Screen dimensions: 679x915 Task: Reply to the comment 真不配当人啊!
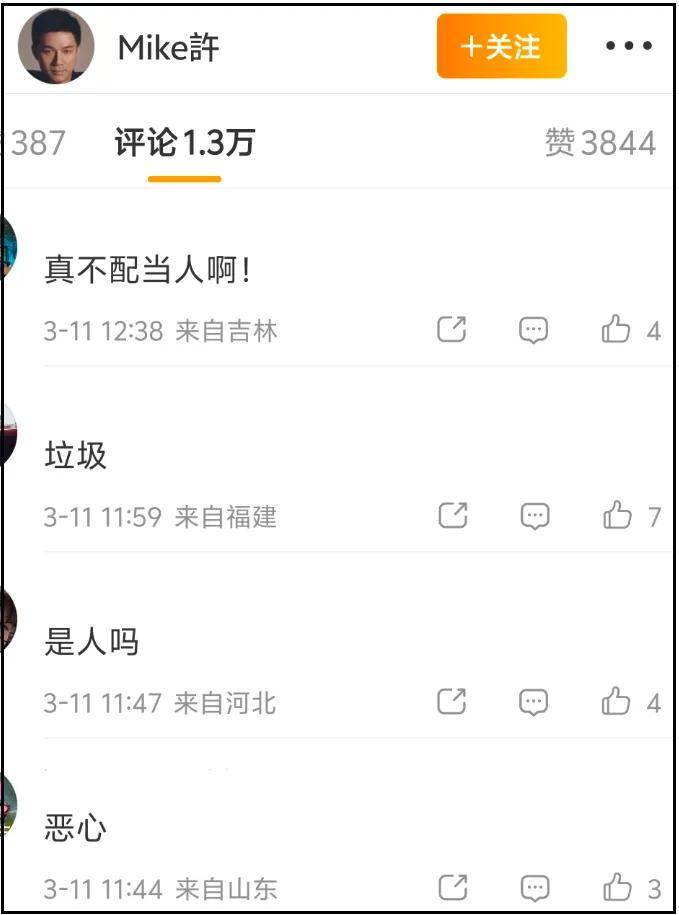tap(534, 330)
